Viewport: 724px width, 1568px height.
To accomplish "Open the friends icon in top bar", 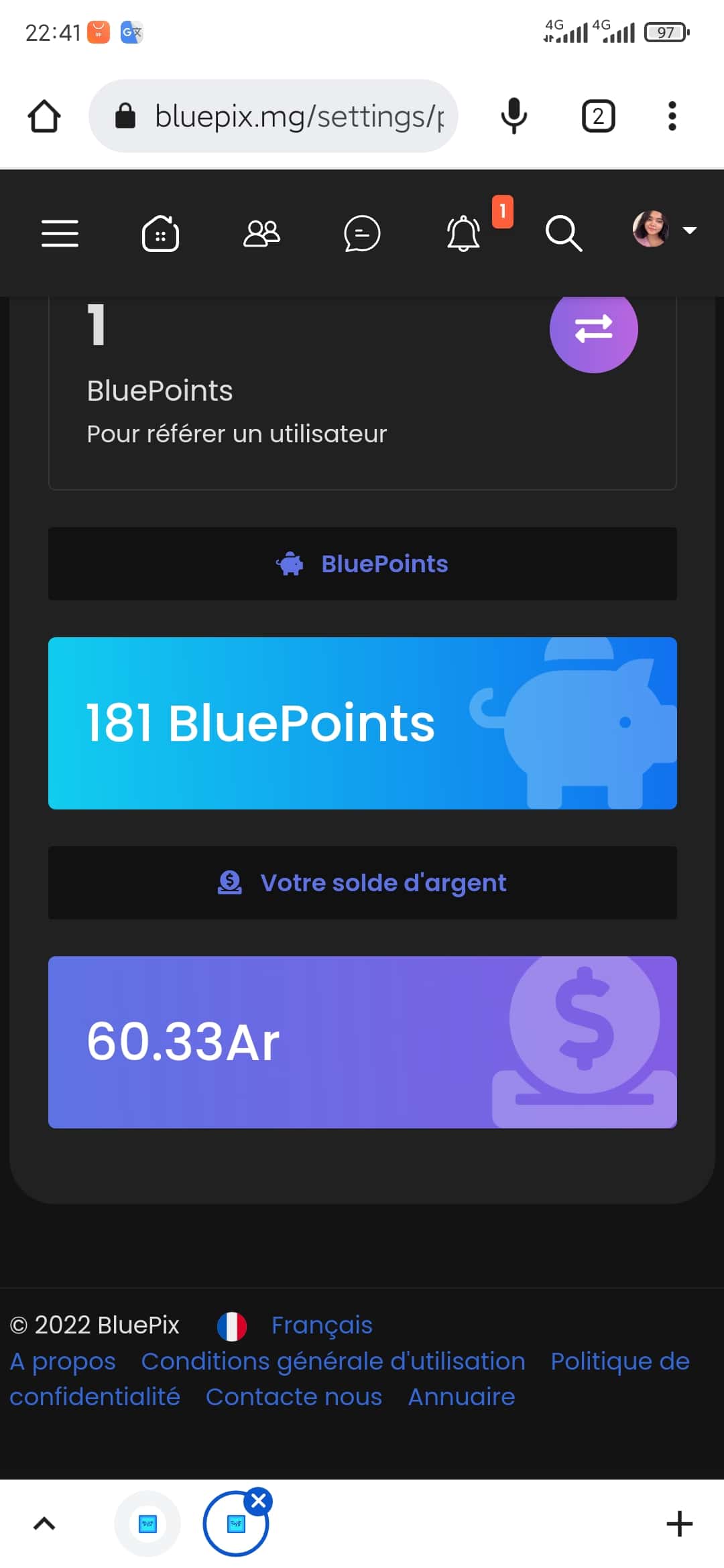I will (261, 233).
